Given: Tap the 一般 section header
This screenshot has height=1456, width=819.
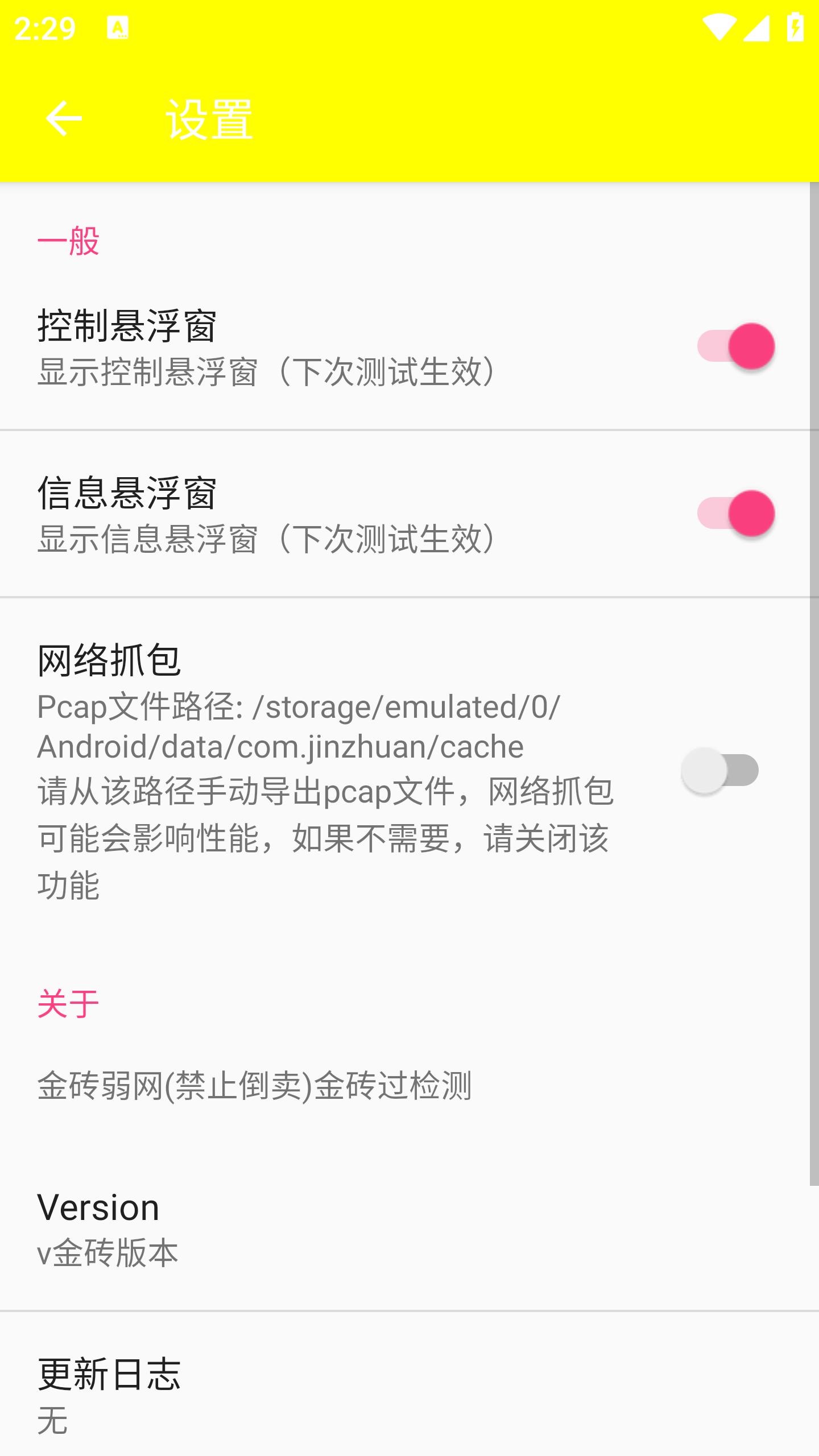Looking at the screenshot, I should [68, 241].
